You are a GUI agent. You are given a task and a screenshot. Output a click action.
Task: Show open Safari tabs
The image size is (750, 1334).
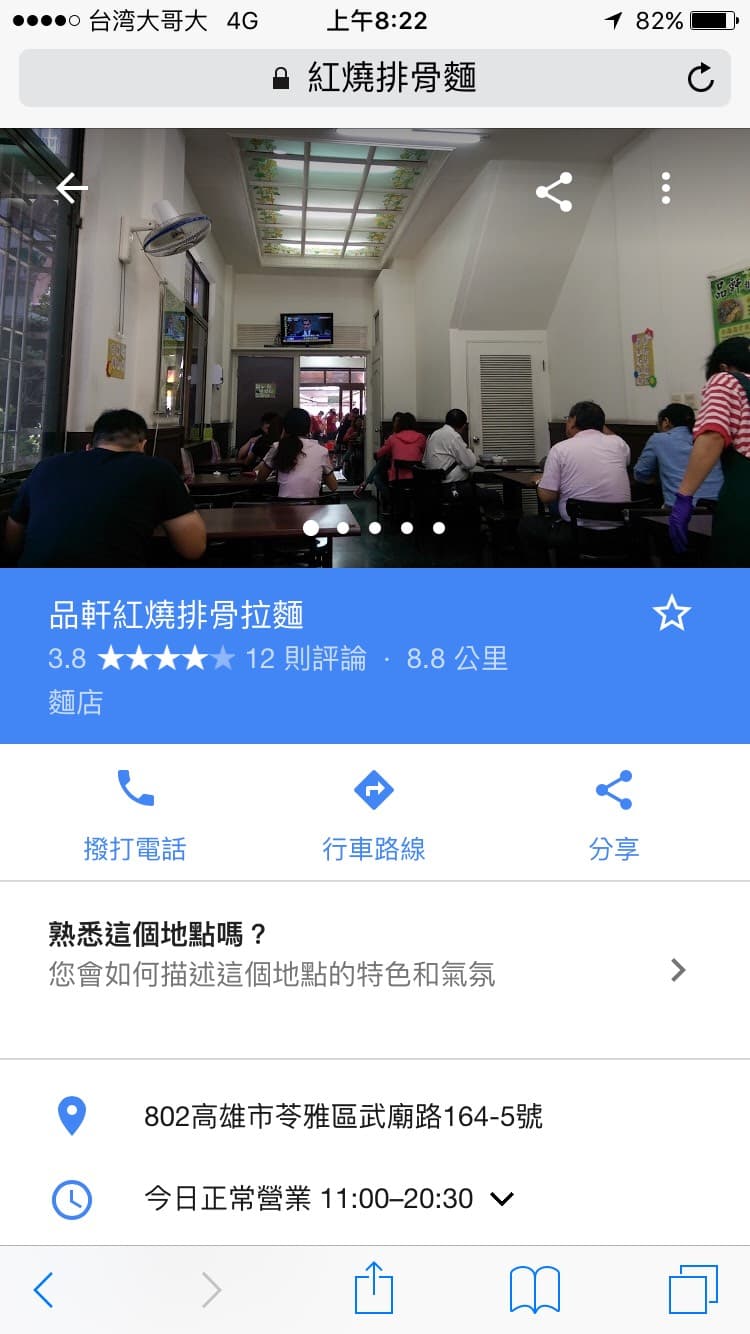point(693,1290)
